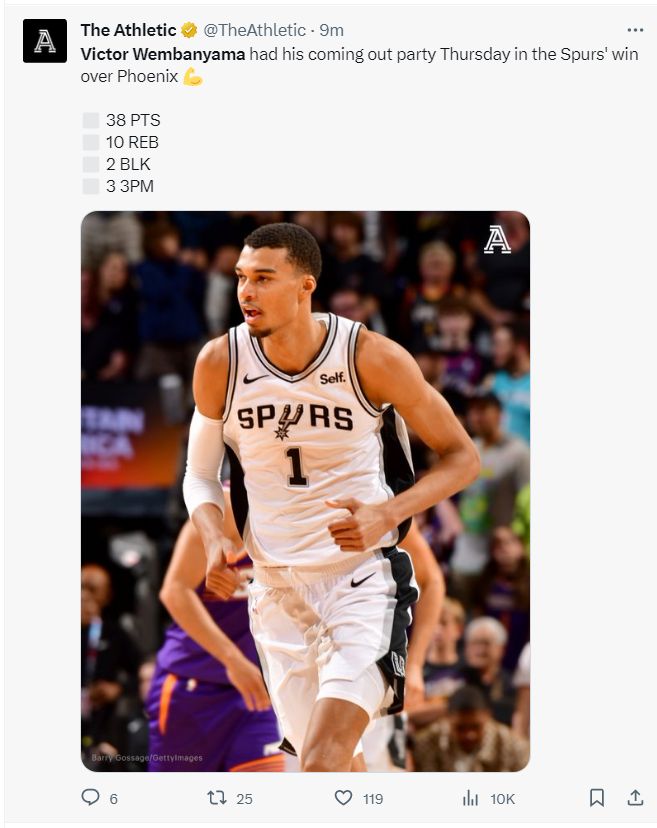Reply to The Athletic's tweet

(91, 798)
